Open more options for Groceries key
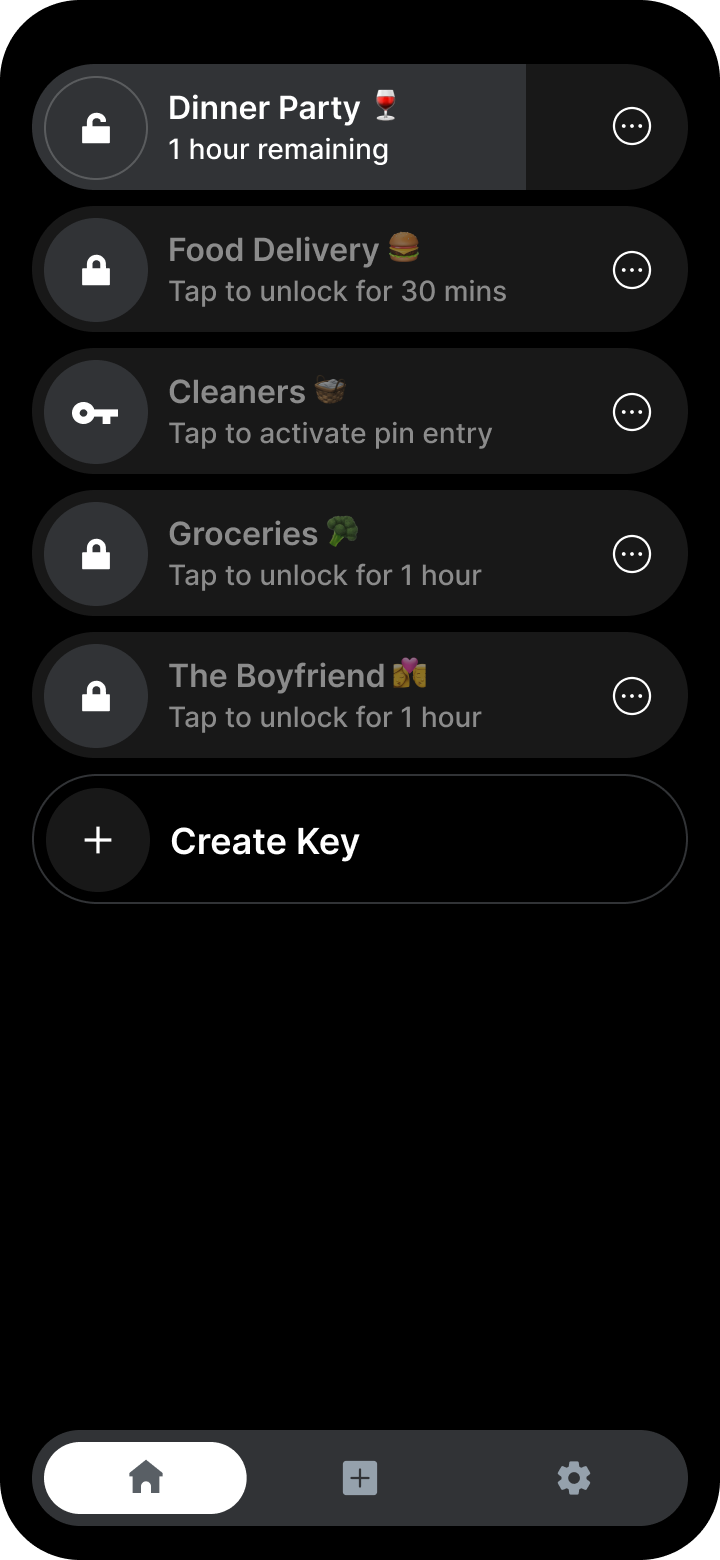This screenshot has height=1560, width=720. 631,554
